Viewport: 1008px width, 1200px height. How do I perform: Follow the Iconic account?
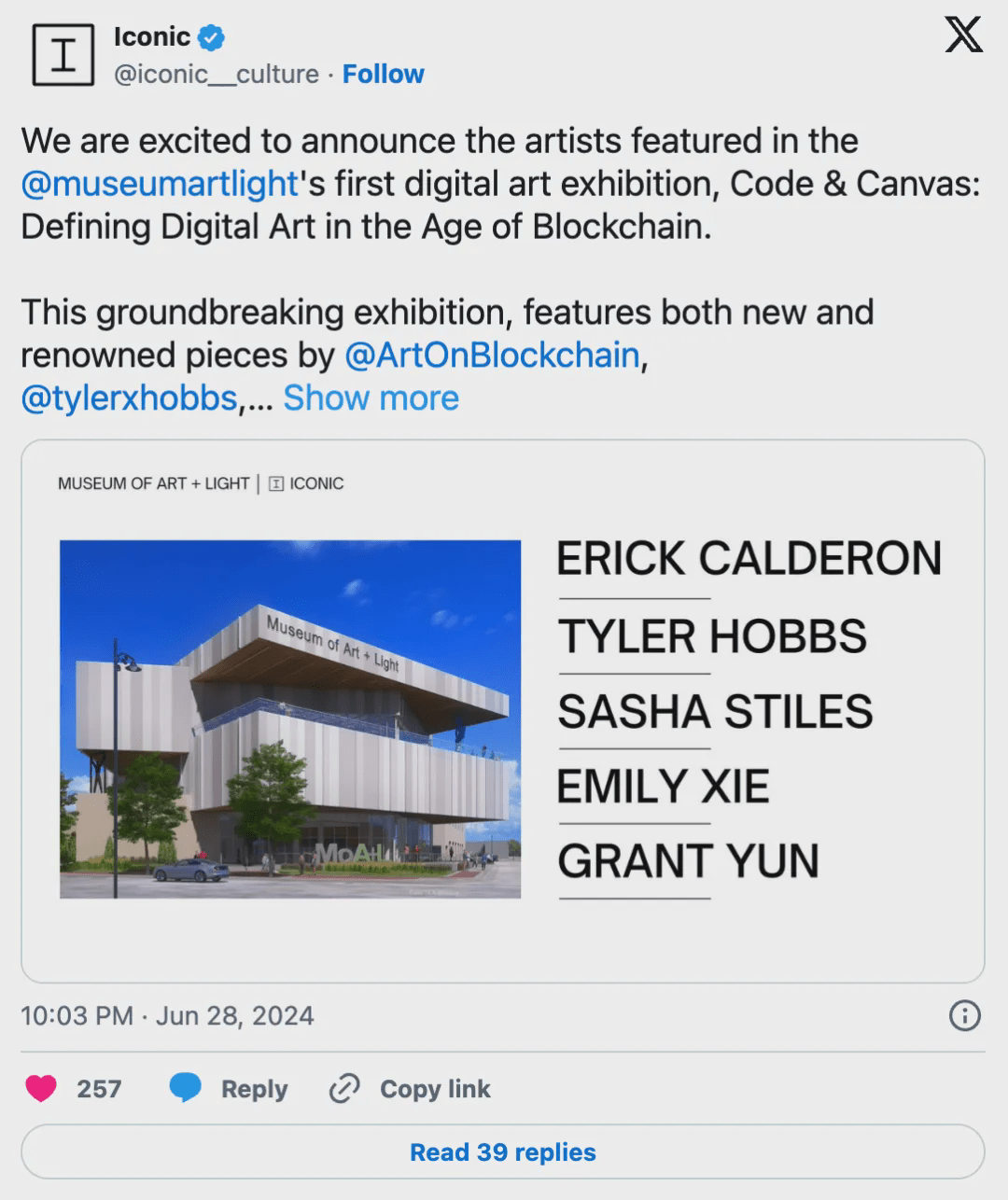point(383,74)
